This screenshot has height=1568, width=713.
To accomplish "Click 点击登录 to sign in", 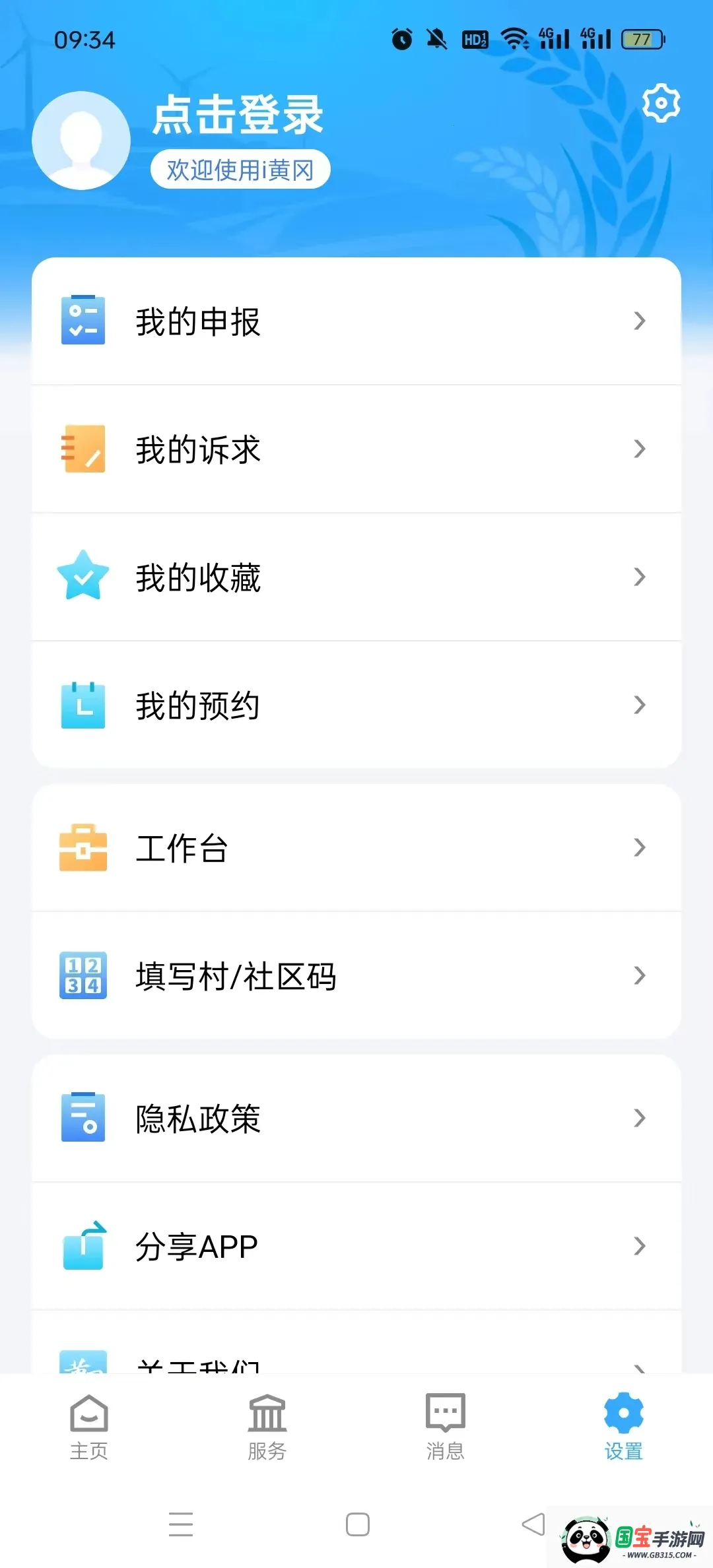I will (239, 114).
